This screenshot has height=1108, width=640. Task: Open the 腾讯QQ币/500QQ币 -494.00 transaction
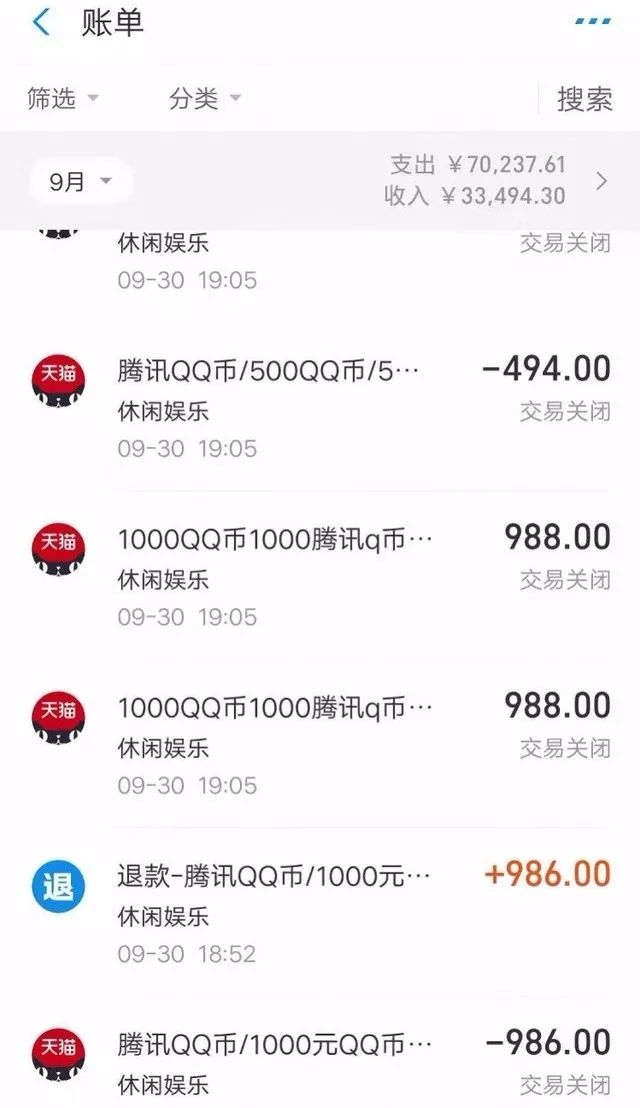(x=320, y=408)
